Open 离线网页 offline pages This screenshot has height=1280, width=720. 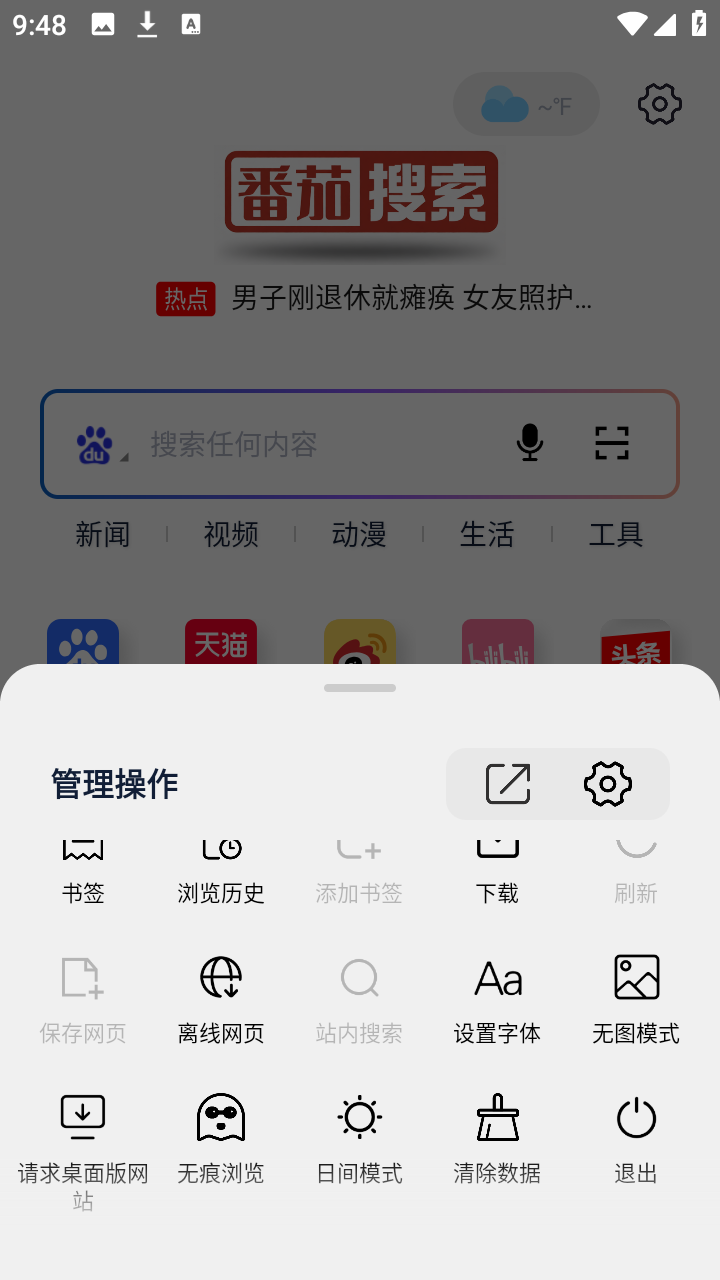pyautogui.click(x=220, y=997)
